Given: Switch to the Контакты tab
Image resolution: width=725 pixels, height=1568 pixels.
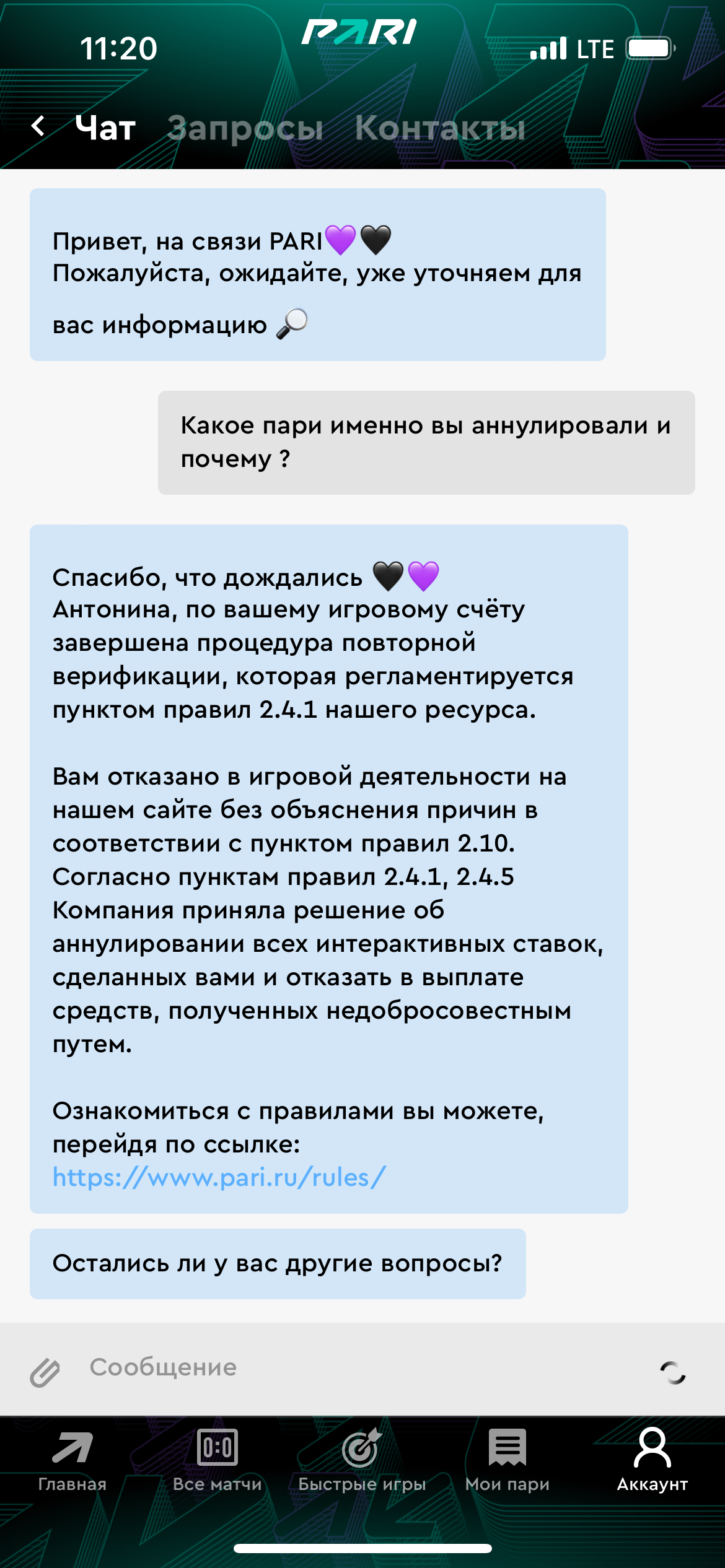Looking at the screenshot, I should 439,128.
